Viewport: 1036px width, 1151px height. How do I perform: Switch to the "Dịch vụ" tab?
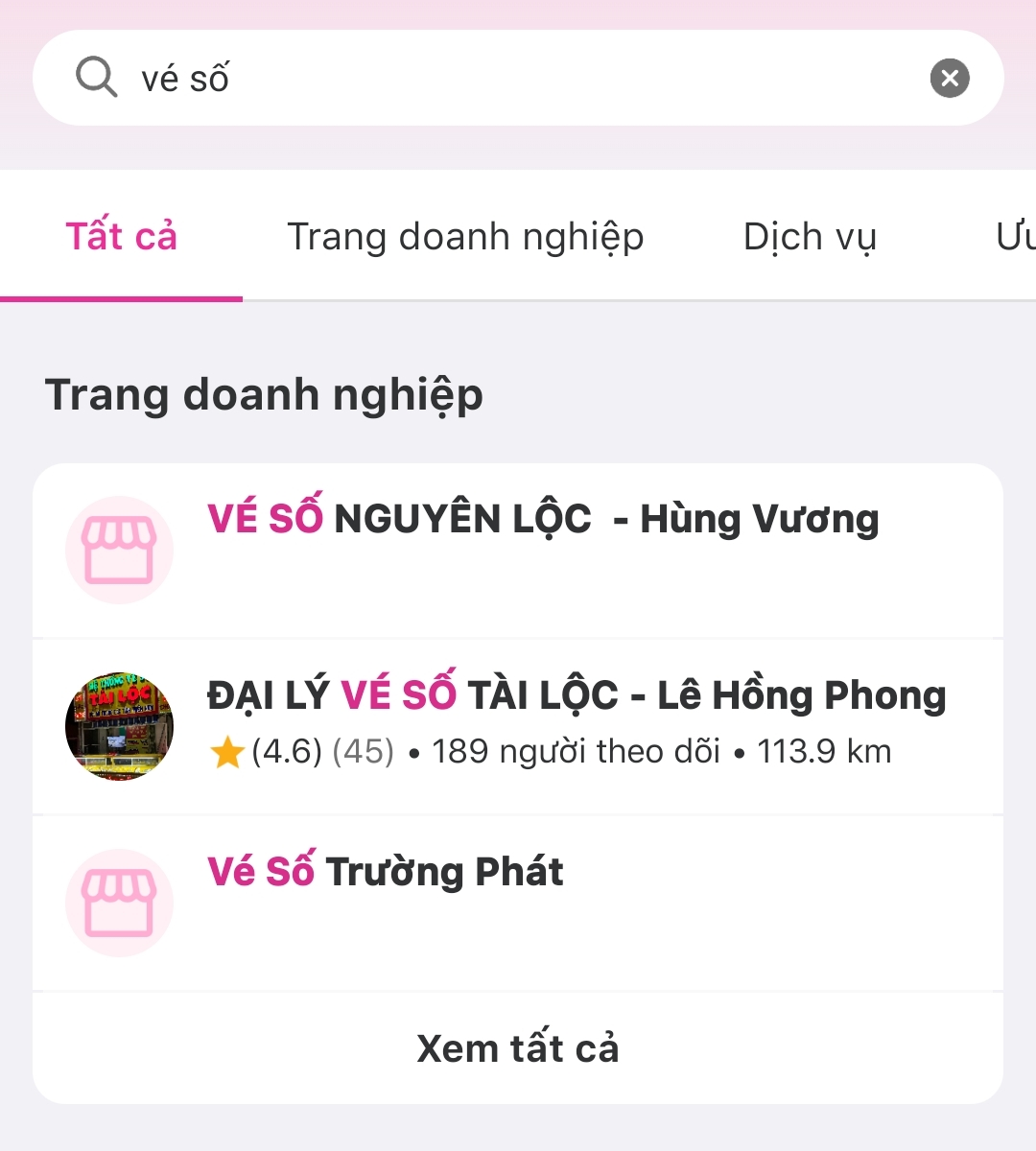(810, 236)
